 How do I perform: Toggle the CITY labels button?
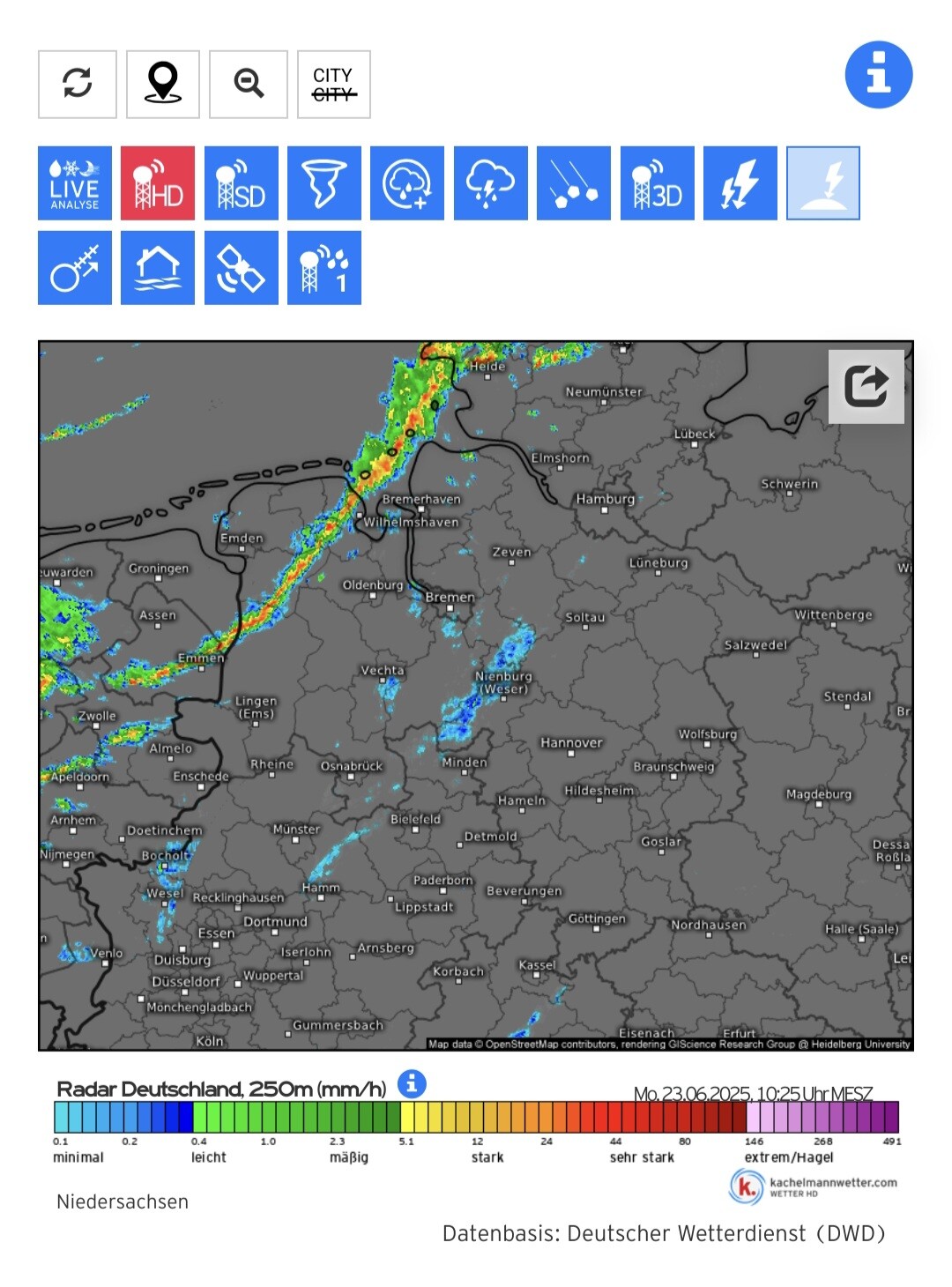point(333,84)
